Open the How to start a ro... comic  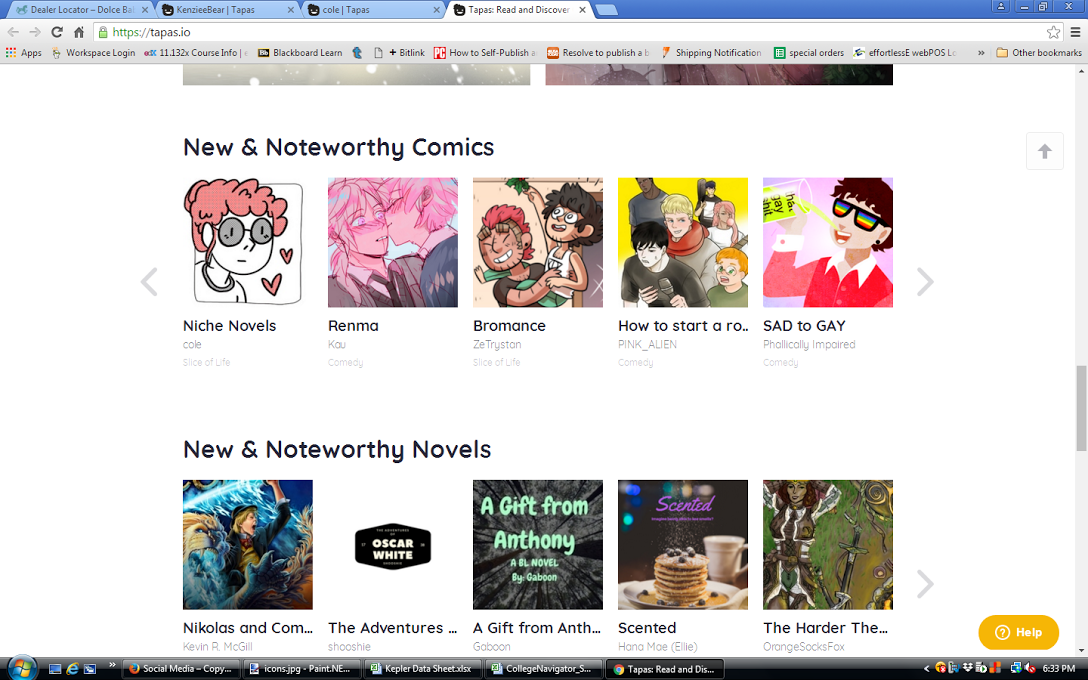tap(682, 243)
